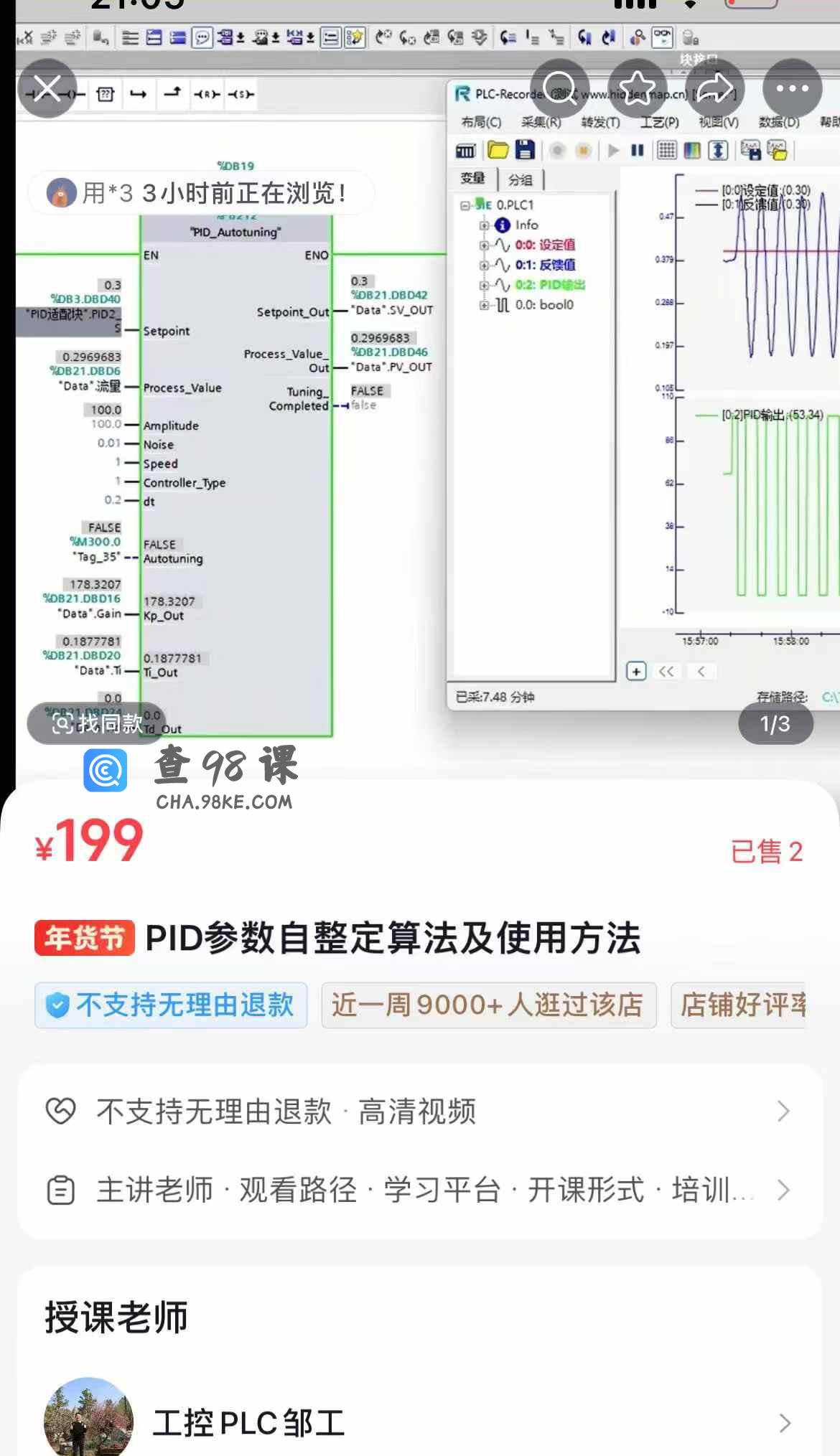Add this course to favorites

point(638,89)
